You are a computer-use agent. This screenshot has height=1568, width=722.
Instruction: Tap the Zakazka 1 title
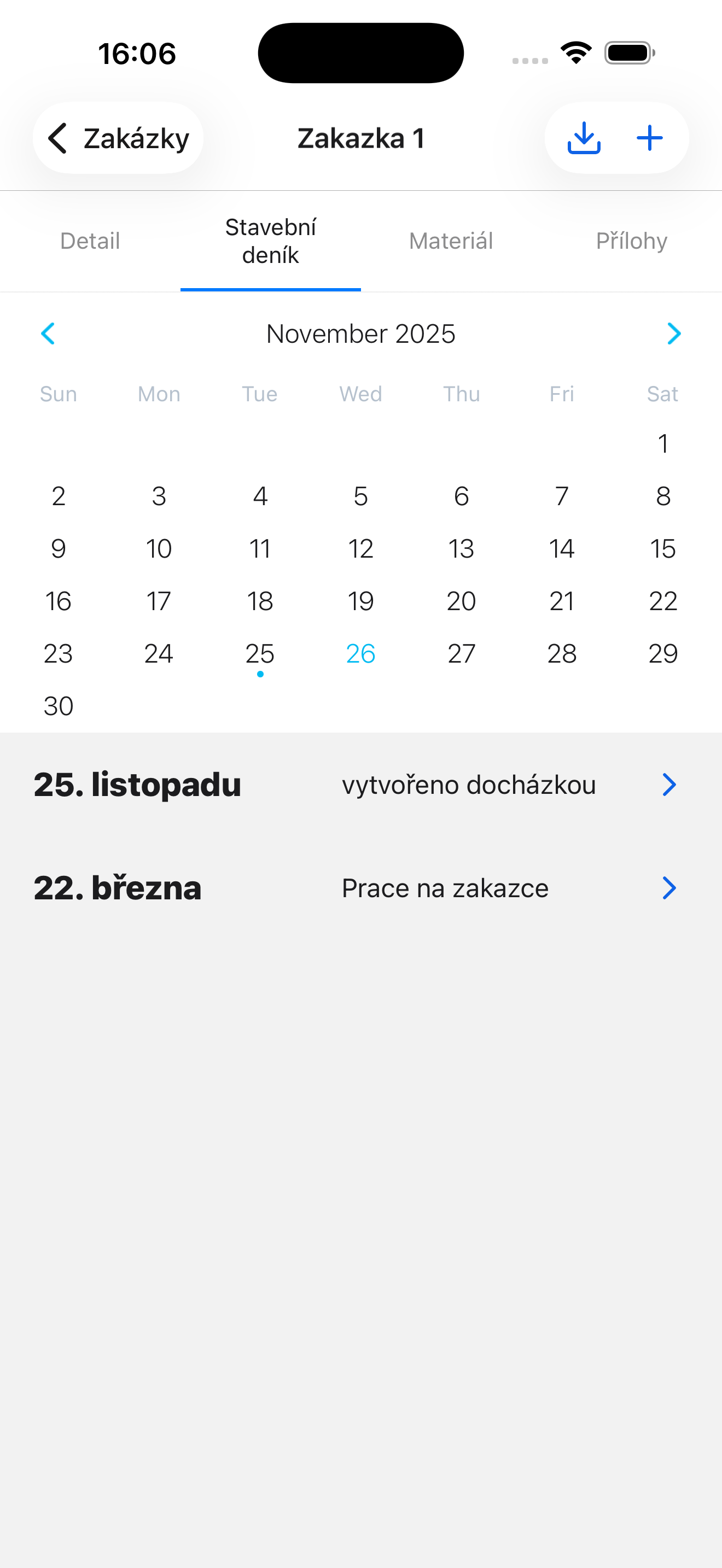pyautogui.click(x=361, y=138)
